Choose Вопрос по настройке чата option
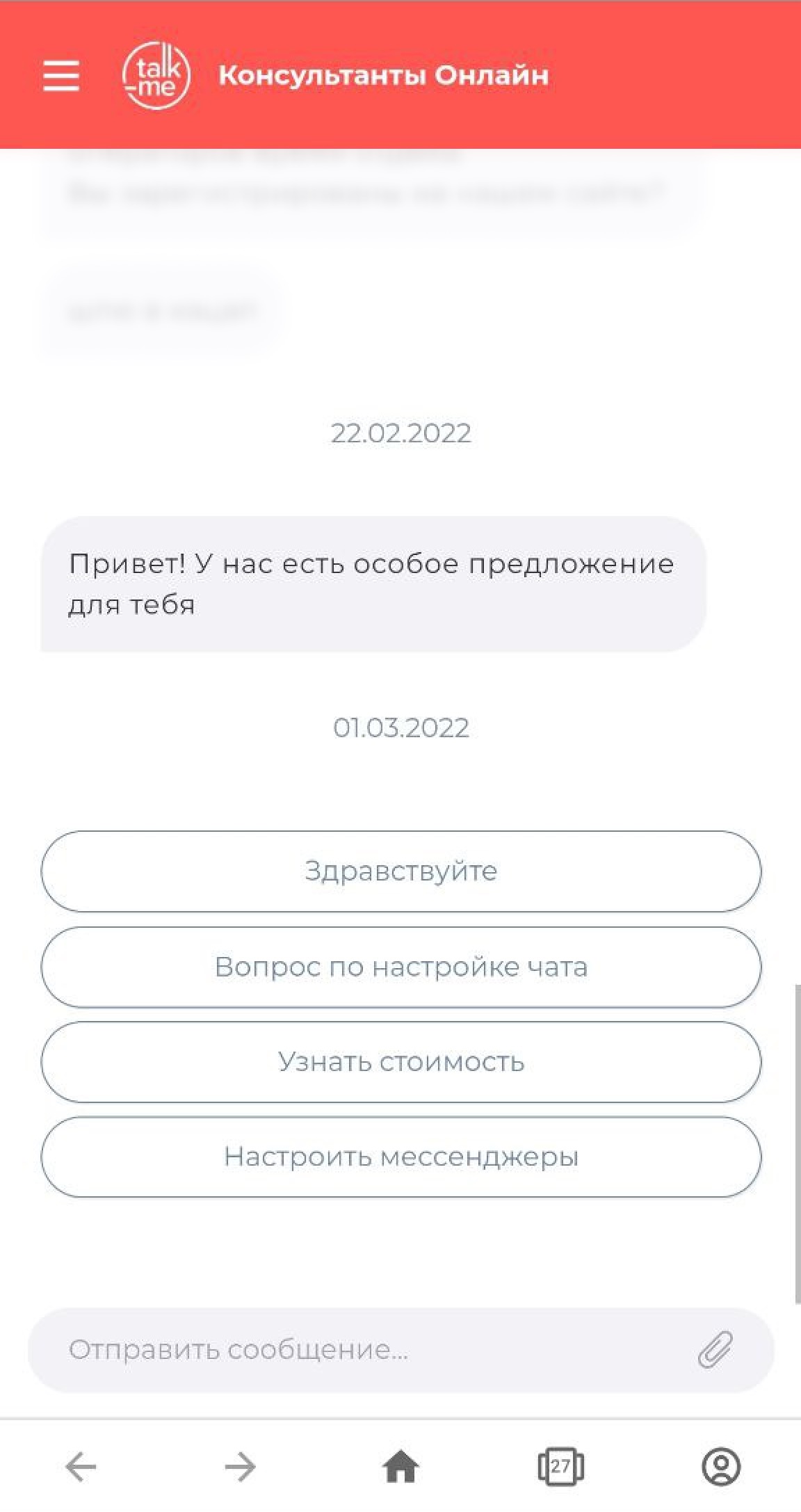This screenshot has height=1512, width=801. [401, 967]
